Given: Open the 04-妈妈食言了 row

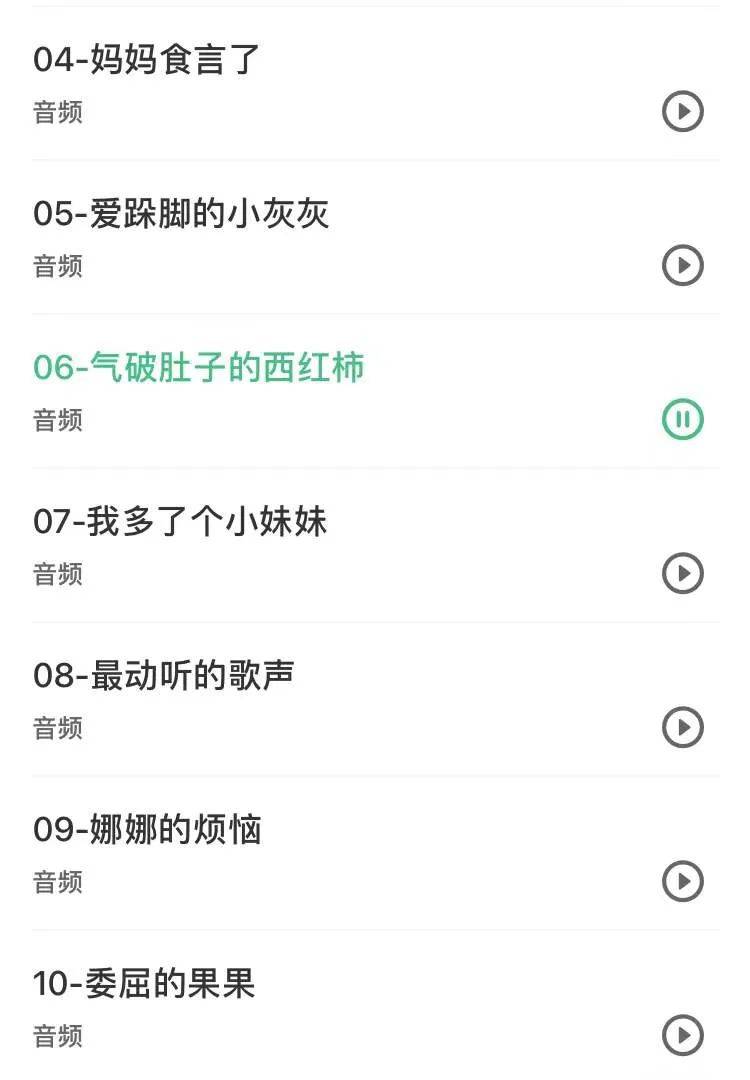Looking at the screenshot, I should point(147,60).
